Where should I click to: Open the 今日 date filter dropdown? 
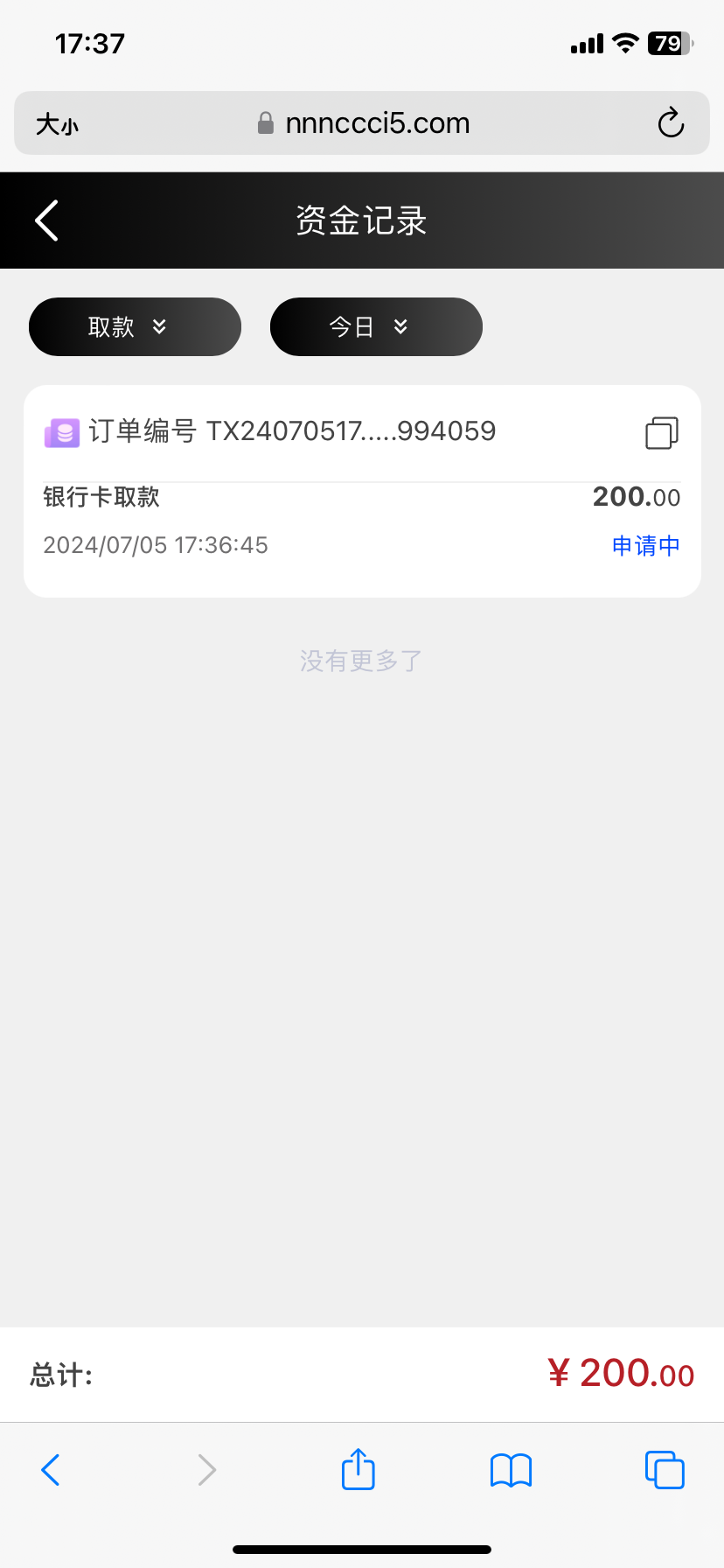[x=376, y=327]
